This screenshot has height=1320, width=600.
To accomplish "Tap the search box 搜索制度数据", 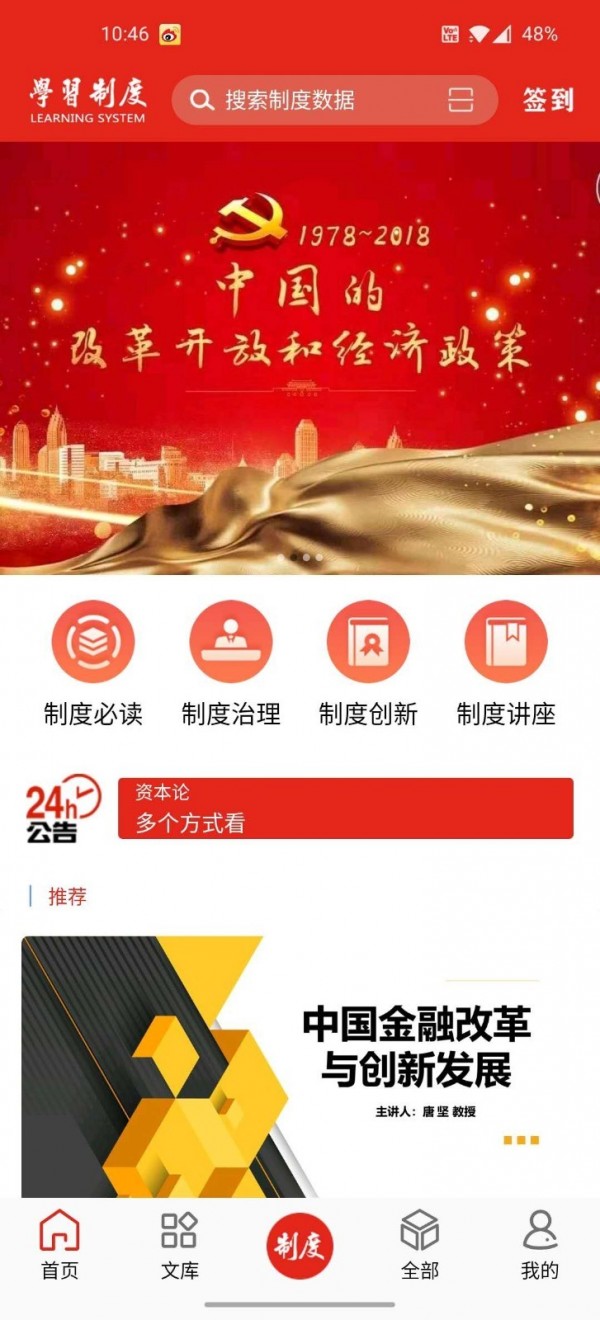I will point(300,100).
